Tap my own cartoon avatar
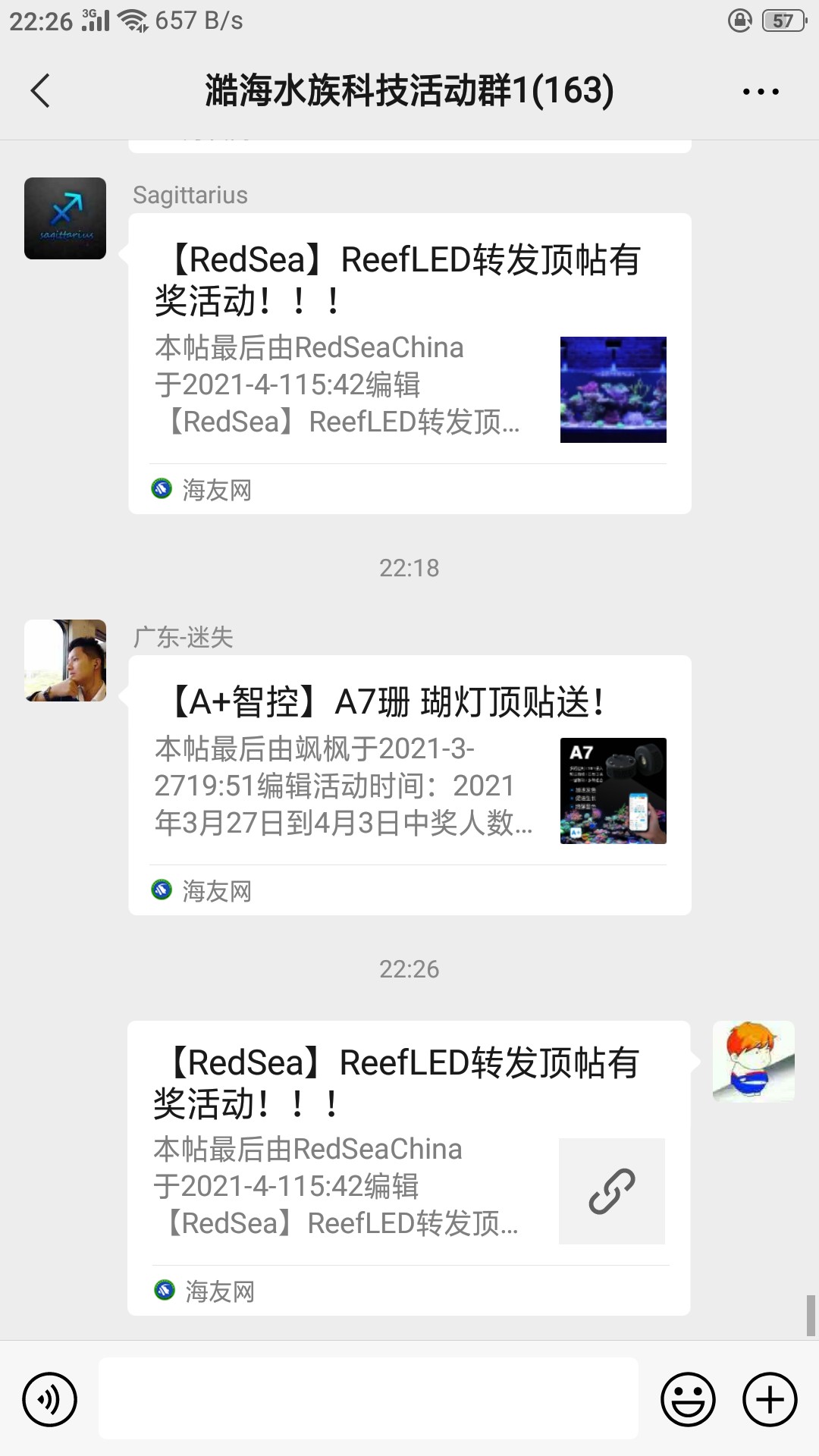This screenshot has height=1456, width=819. pos(753,1061)
